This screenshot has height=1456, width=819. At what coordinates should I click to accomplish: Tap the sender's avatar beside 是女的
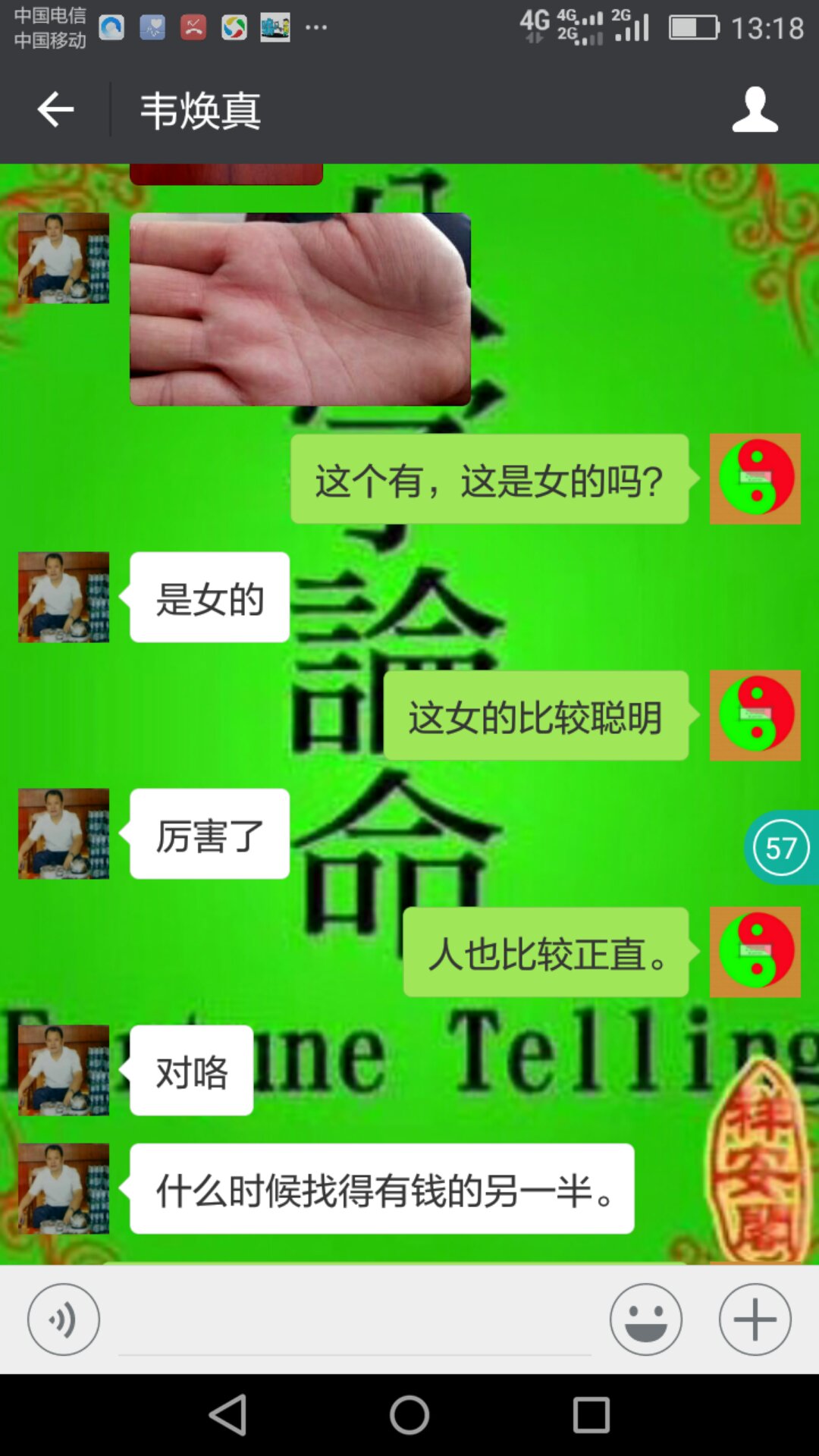64,597
